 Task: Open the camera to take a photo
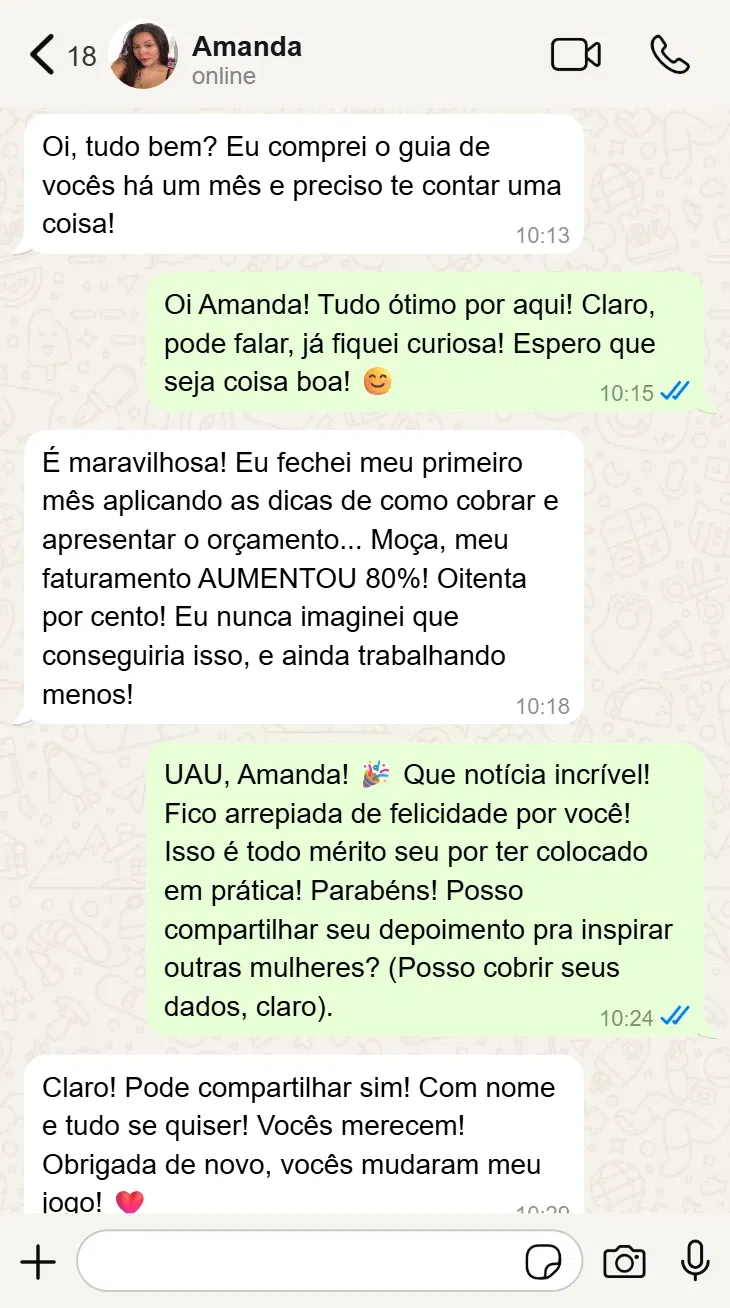pos(624,1262)
